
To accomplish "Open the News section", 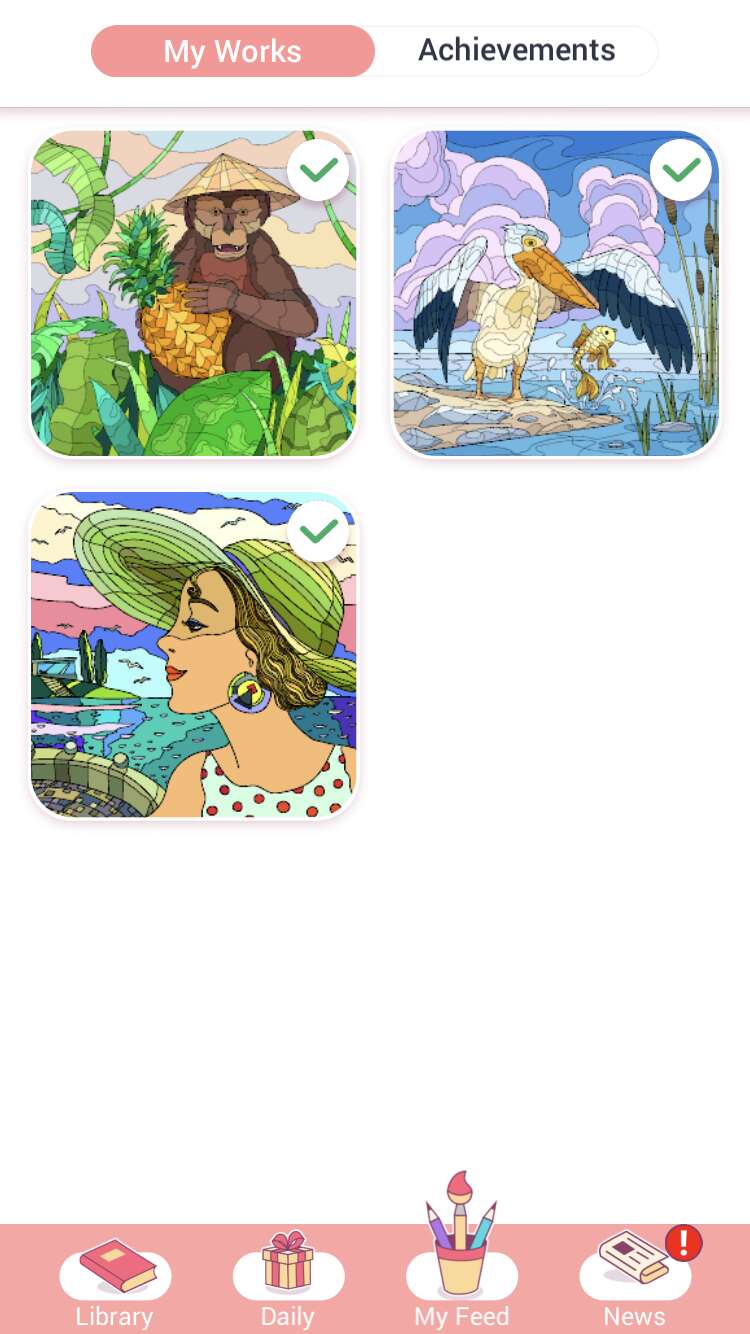I will click(635, 1278).
